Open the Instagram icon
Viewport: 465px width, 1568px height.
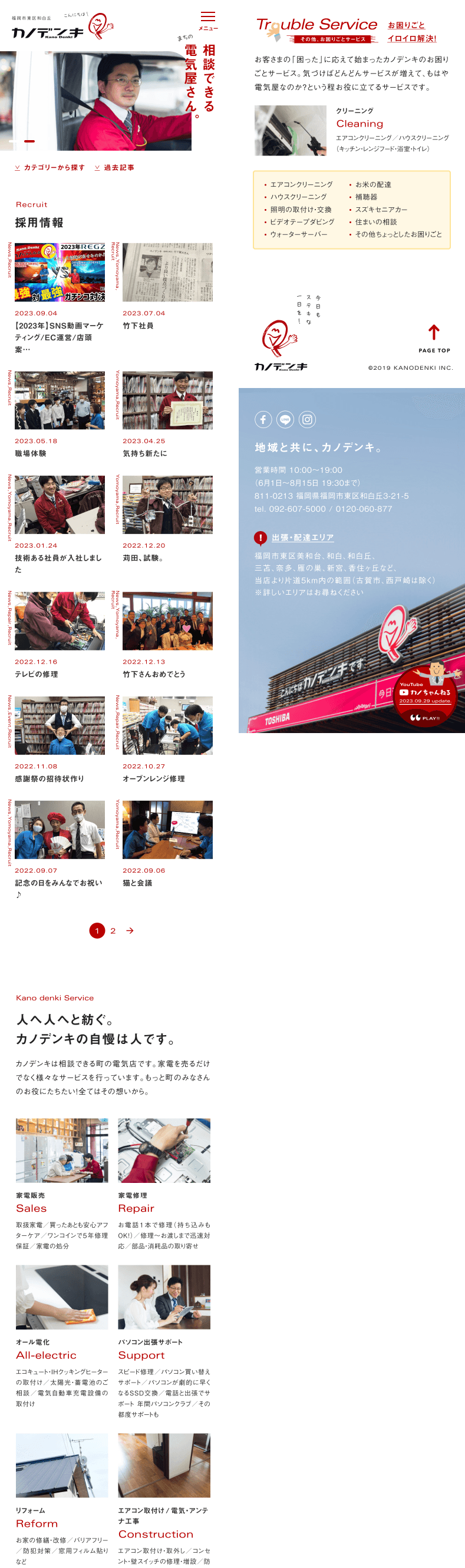click(307, 419)
